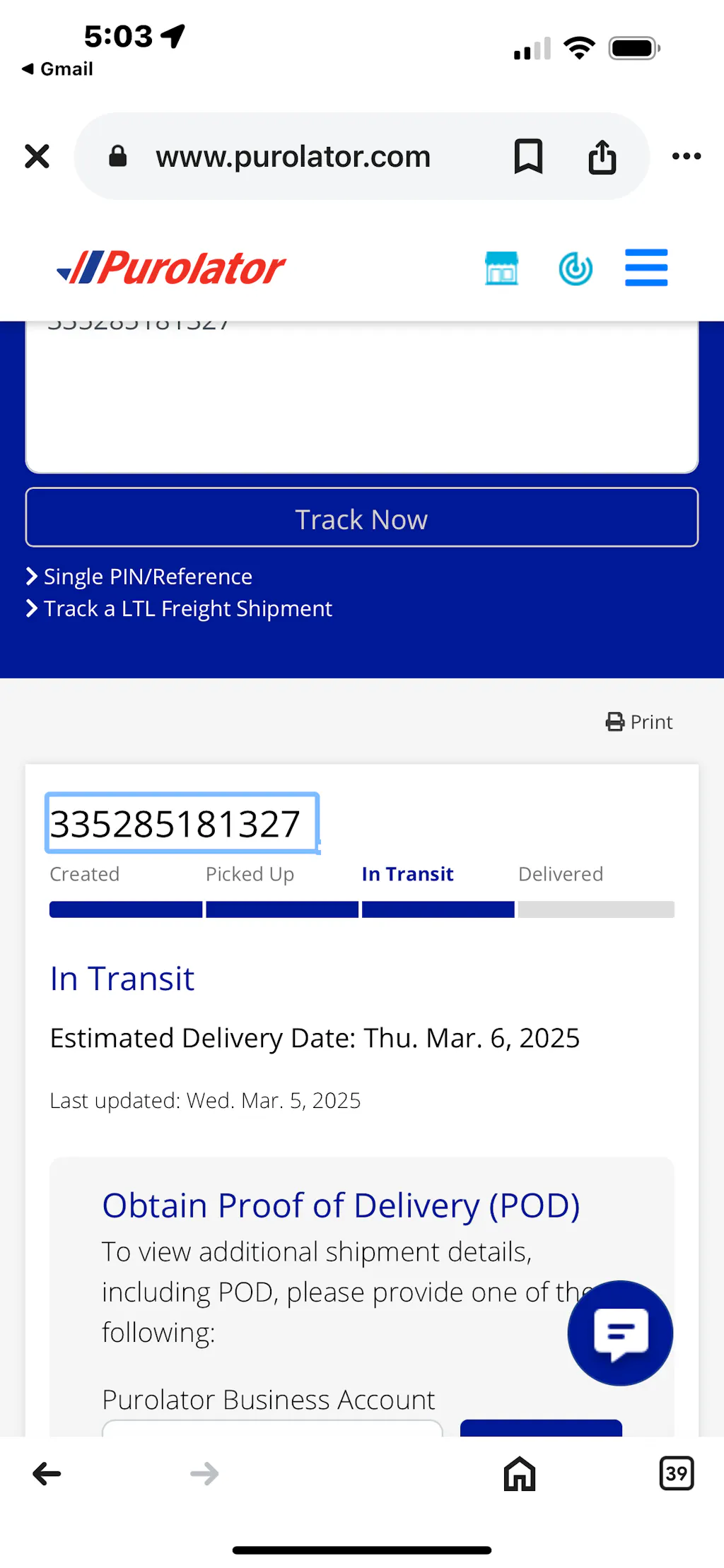Open the browser overflow menu
This screenshot has height=1568, width=724.
tap(686, 156)
